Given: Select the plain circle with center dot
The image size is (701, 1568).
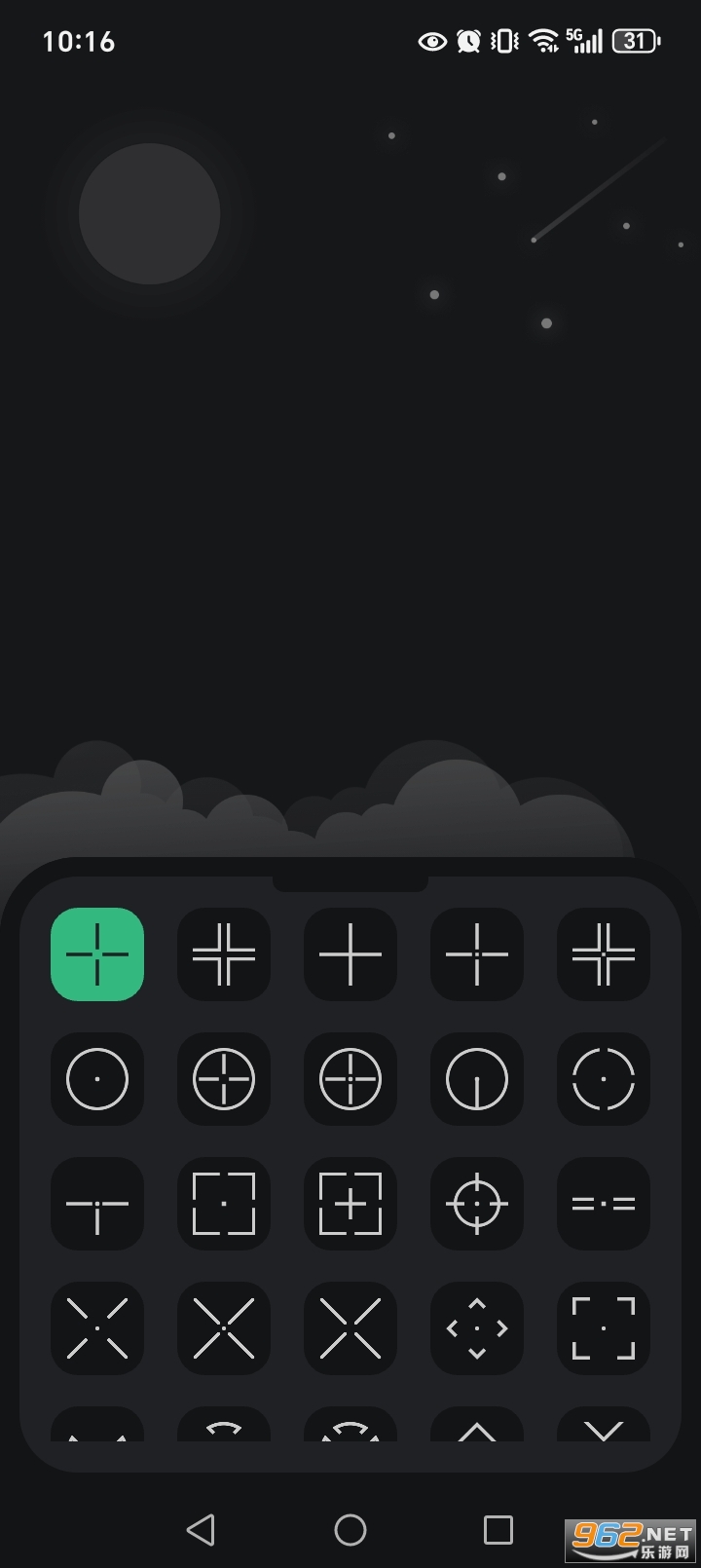Looking at the screenshot, I should [97, 1079].
